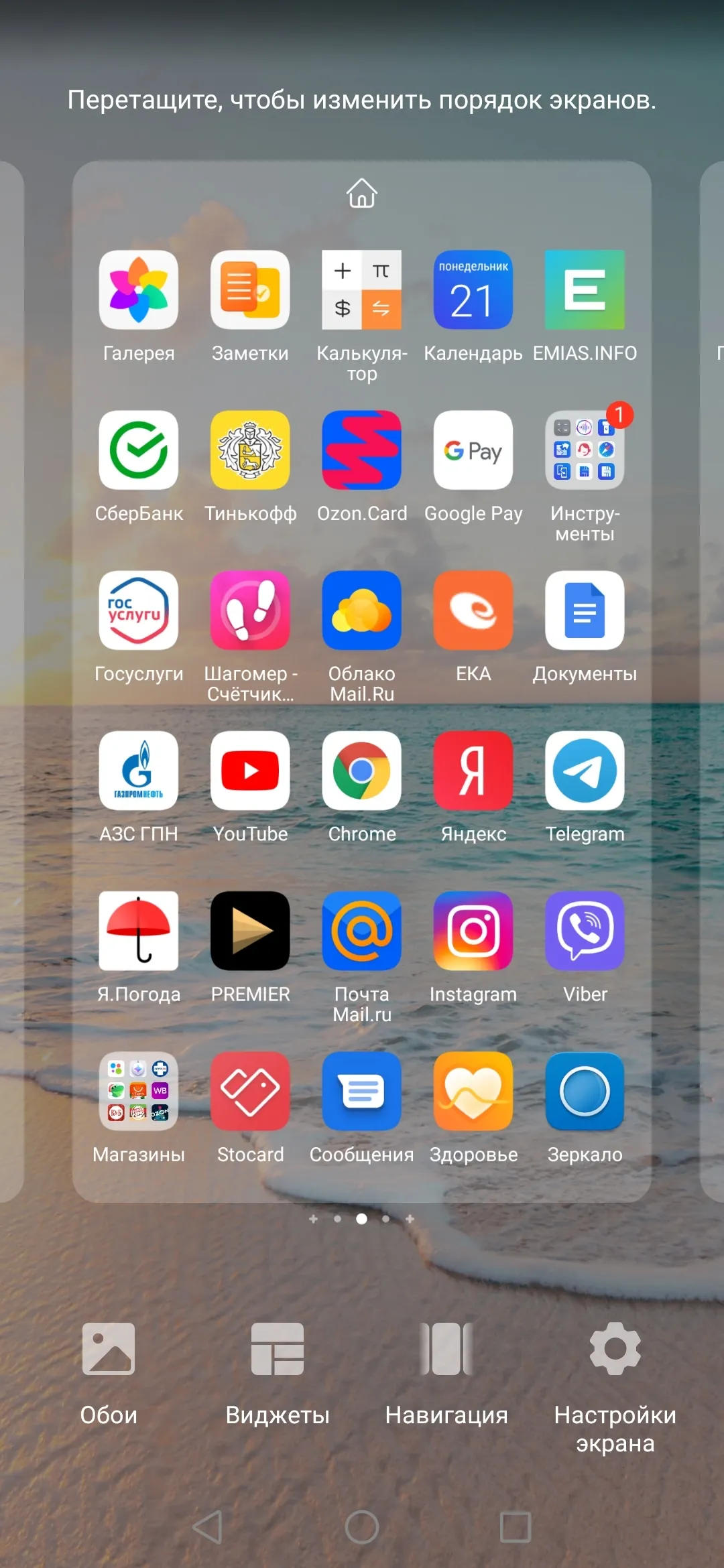Open the Обои wallpaper option
The width and height of the screenshot is (724, 1568).
tap(109, 1374)
